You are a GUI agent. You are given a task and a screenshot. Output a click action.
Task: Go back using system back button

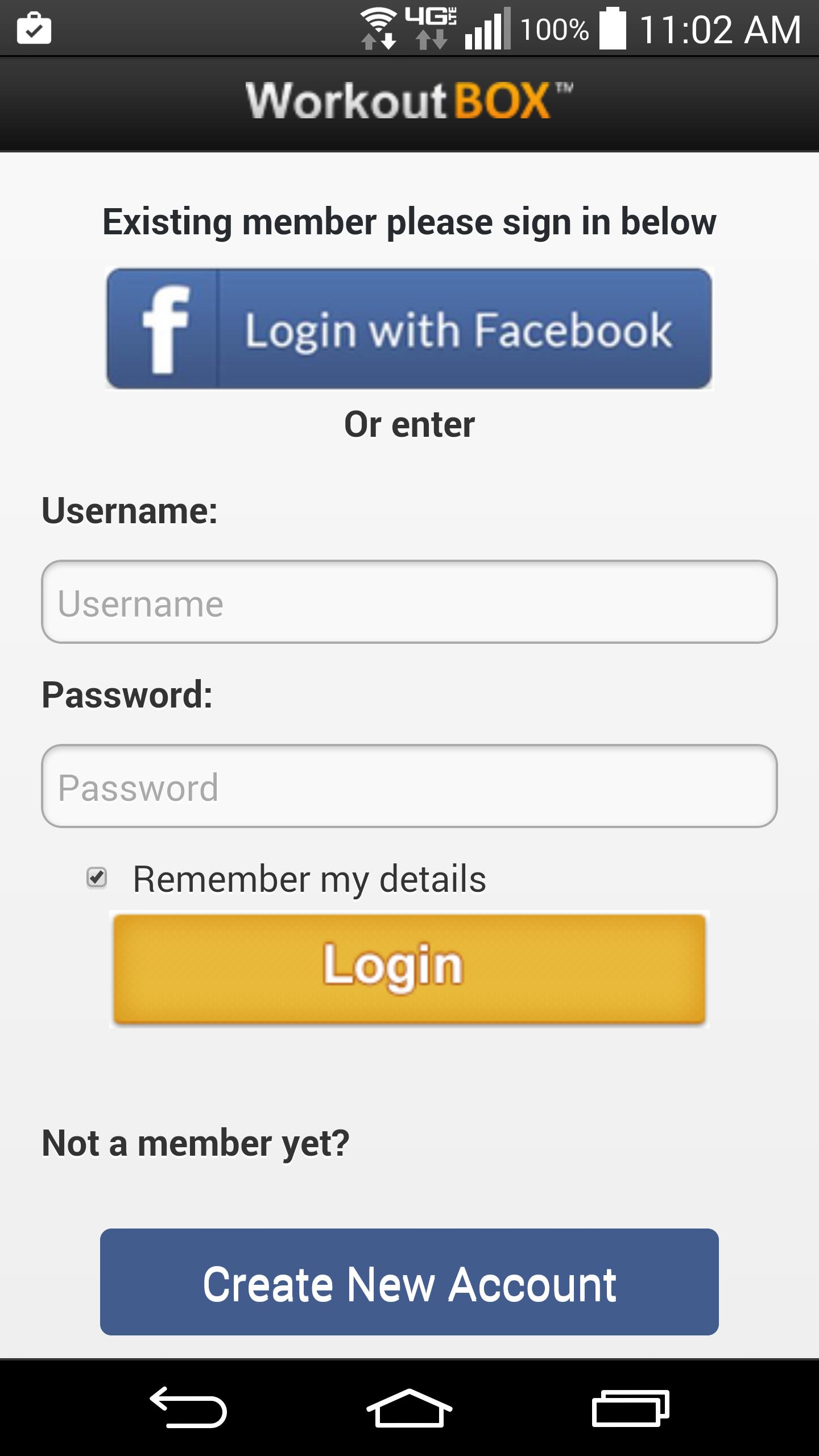188,1407
